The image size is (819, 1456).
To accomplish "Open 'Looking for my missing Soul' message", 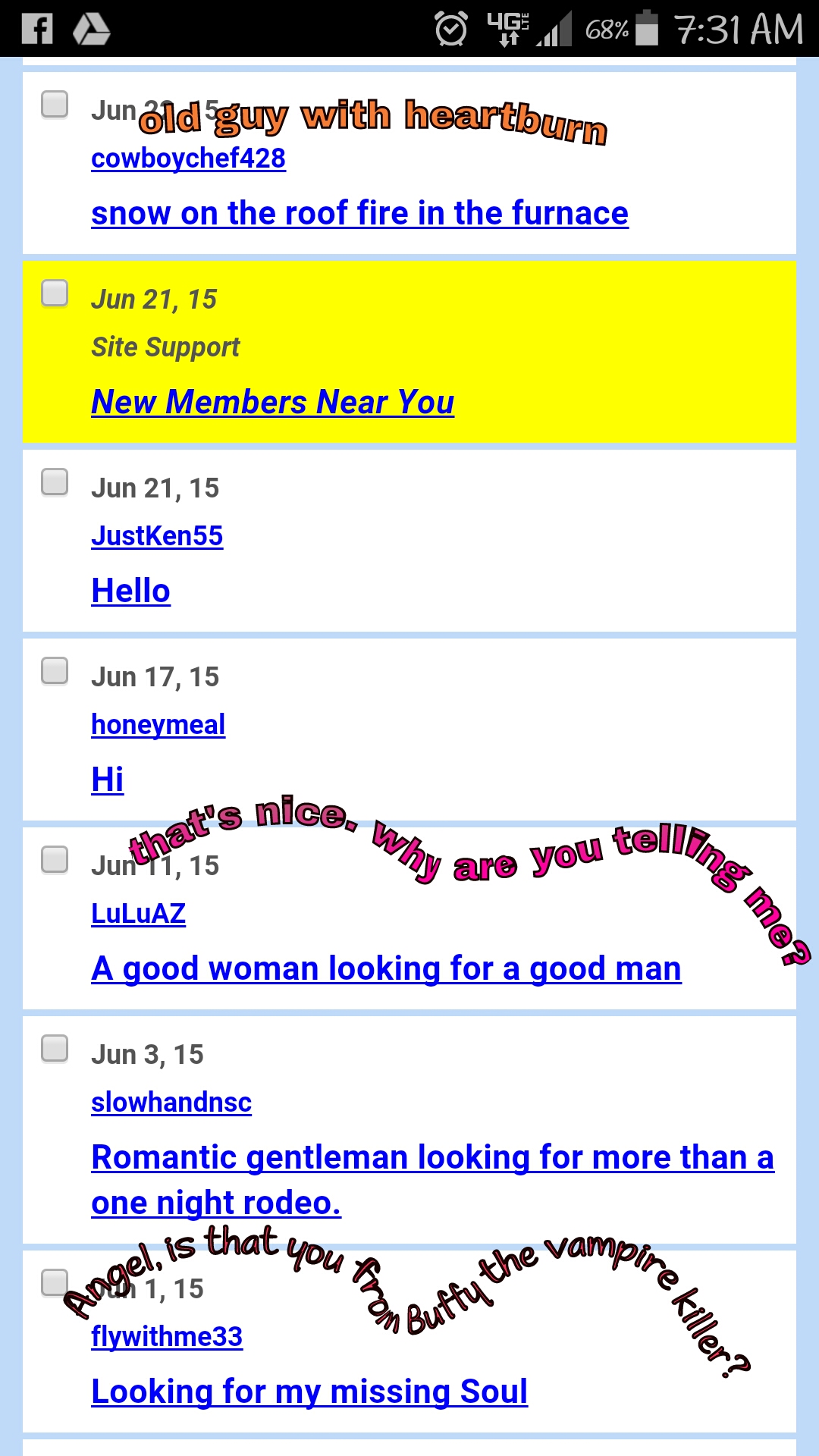I will 309,1392.
